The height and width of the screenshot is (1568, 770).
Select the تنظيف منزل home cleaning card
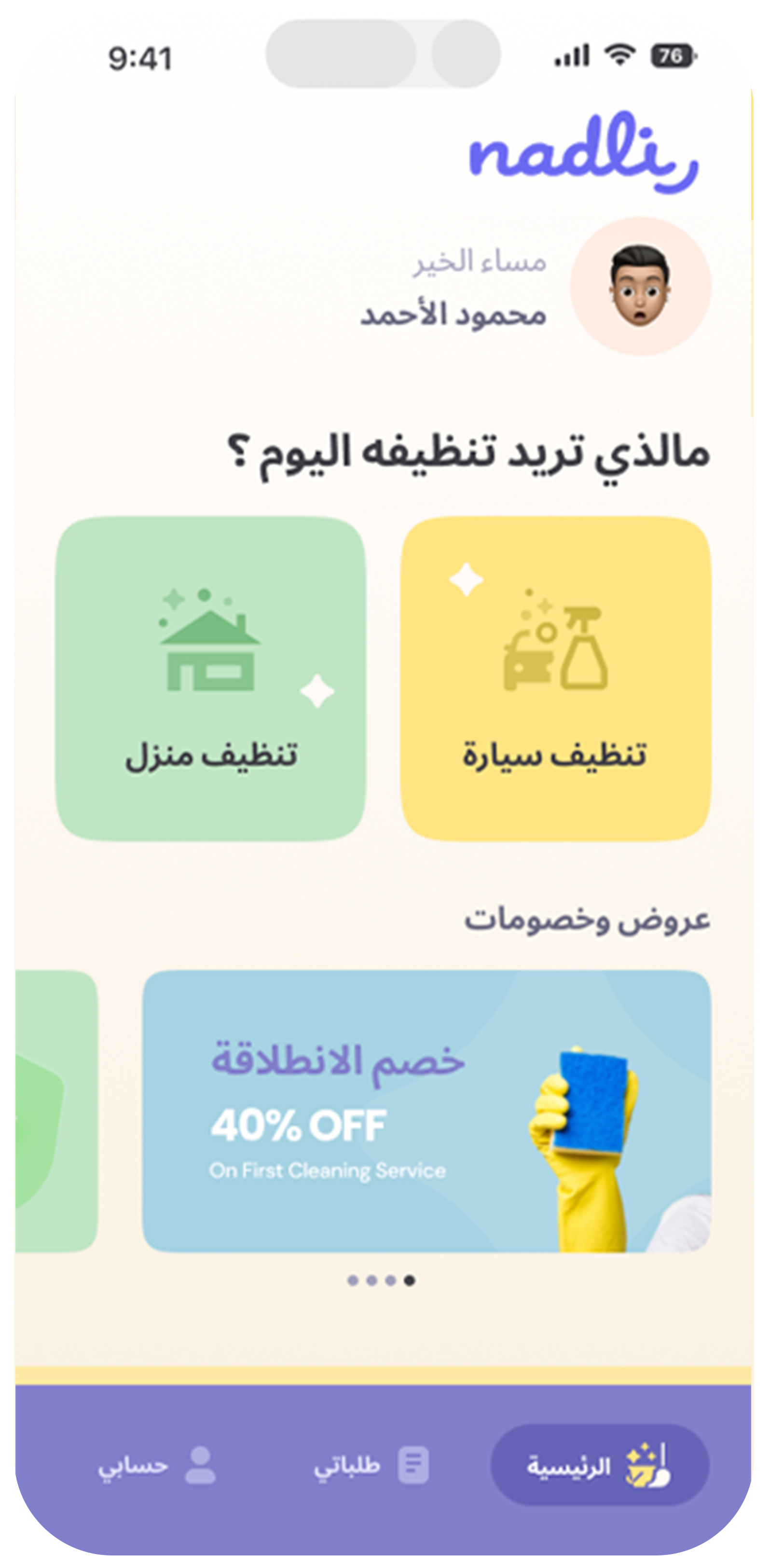[211, 678]
